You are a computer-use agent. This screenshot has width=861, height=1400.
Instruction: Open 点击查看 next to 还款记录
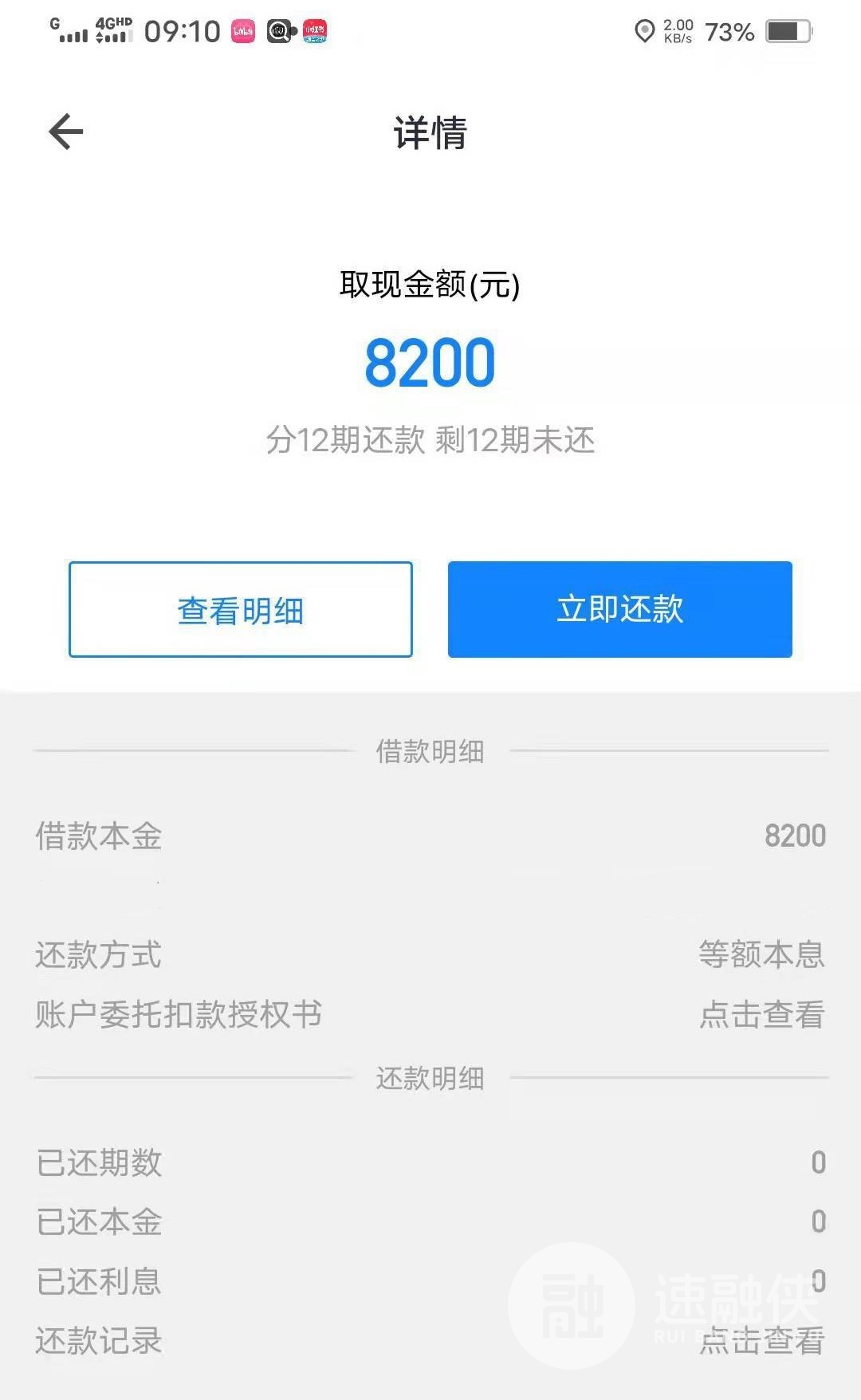pyautogui.click(x=762, y=1340)
